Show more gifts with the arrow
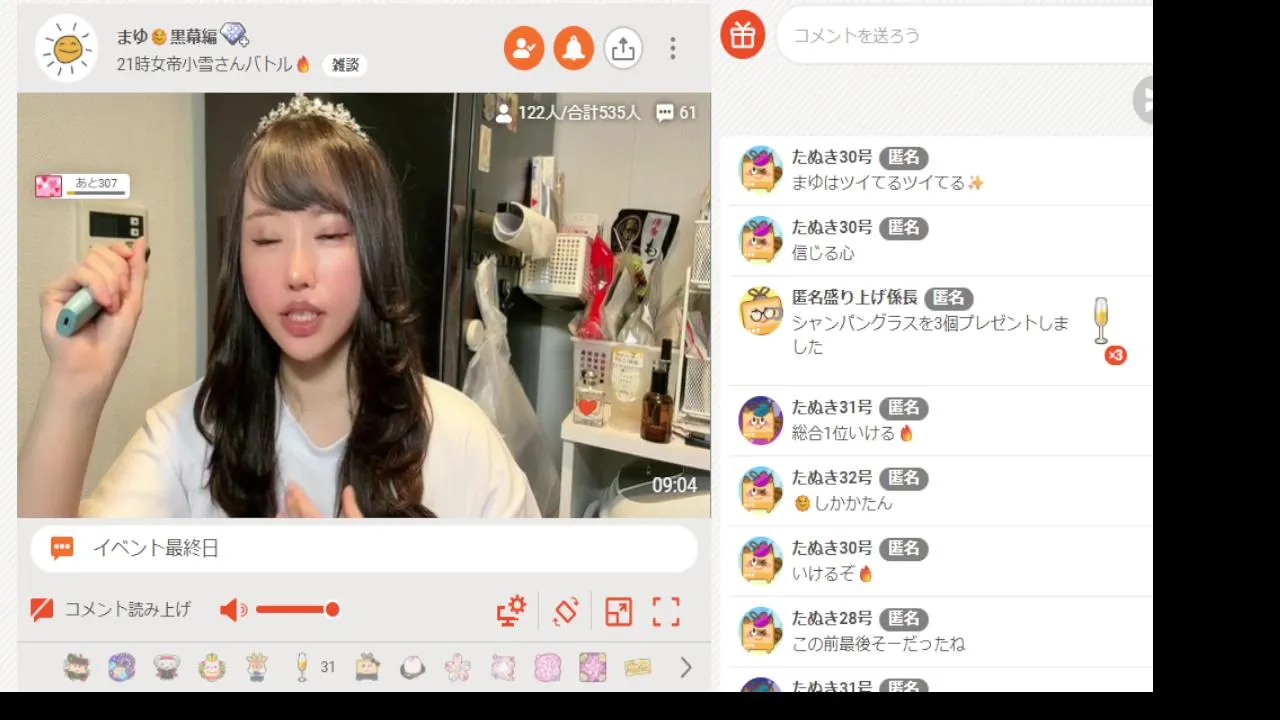Viewport: 1280px width, 720px height. (x=686, y=667)
